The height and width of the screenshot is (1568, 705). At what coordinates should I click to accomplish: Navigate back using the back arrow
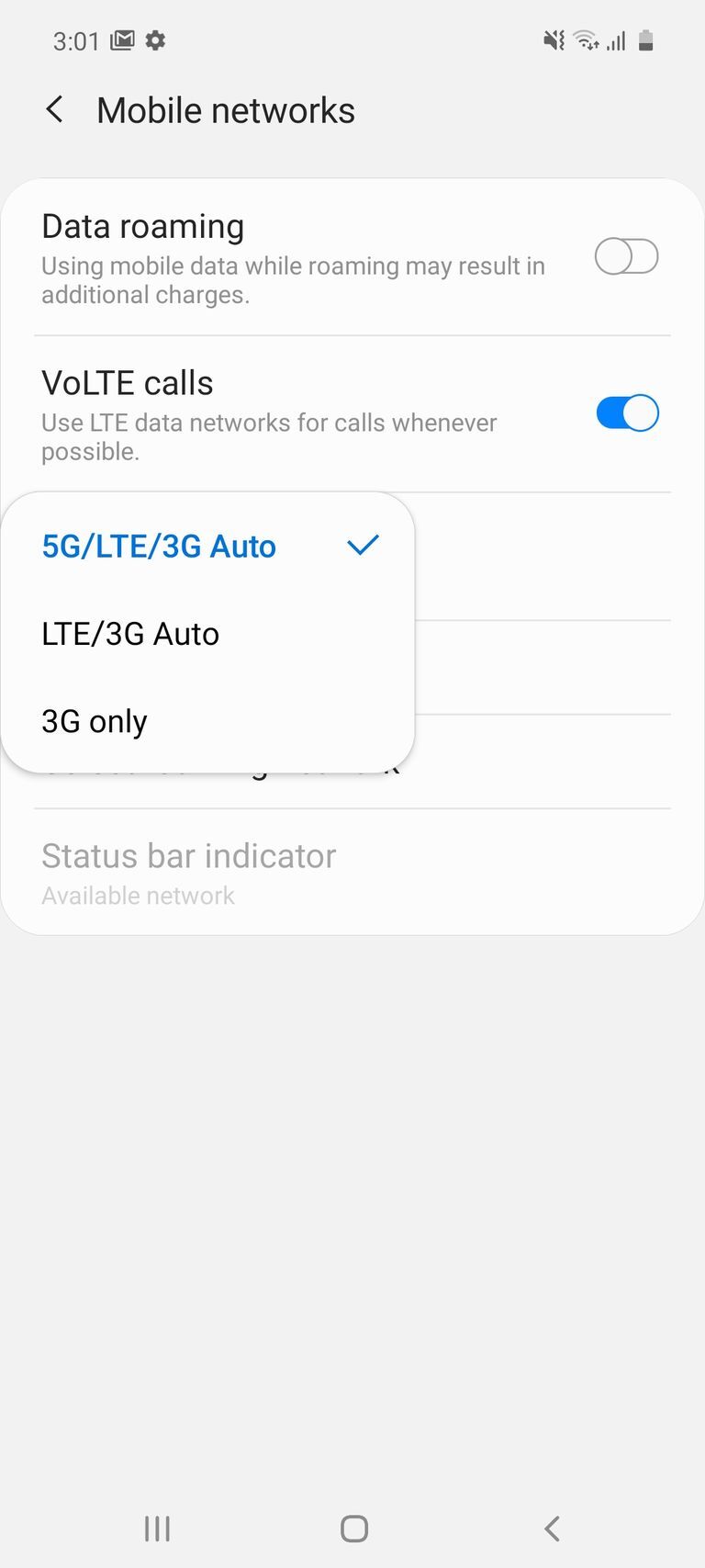point(54,108)
